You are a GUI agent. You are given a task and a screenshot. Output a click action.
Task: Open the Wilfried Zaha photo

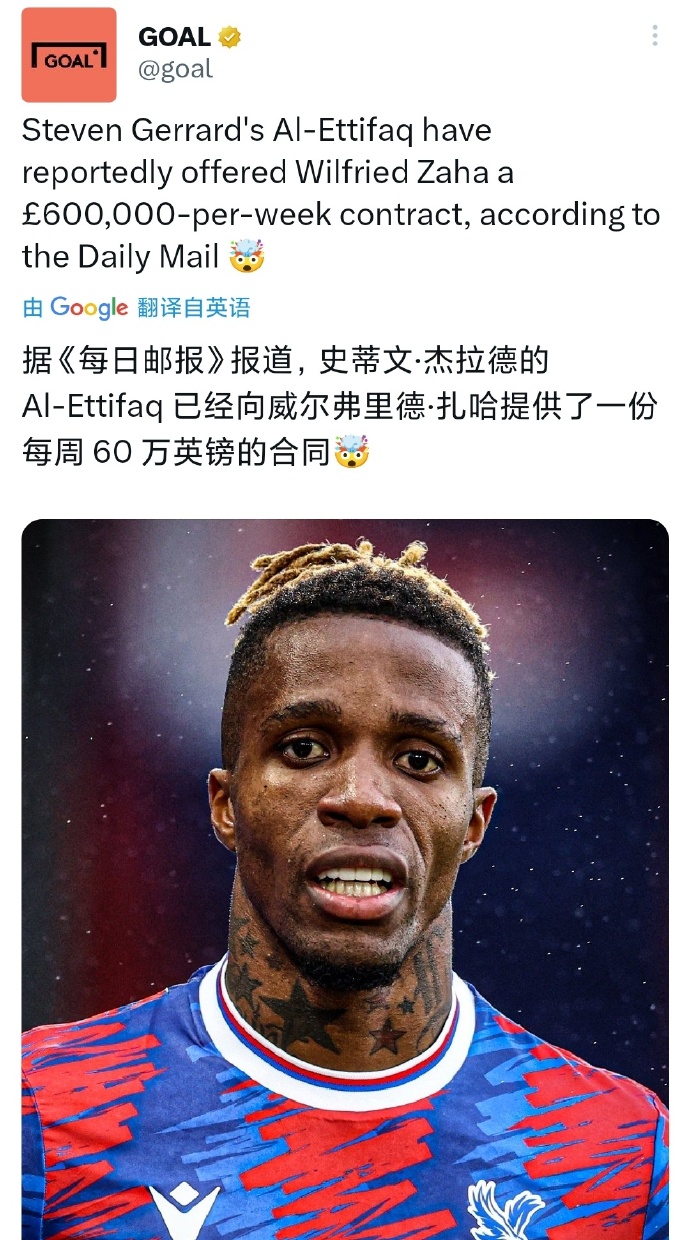pyautogui.click(x=345, y=880)
